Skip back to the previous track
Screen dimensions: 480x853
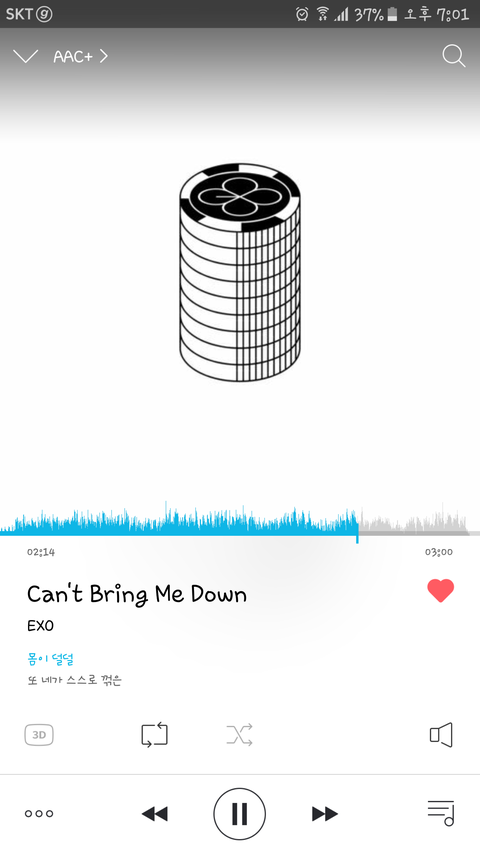[x=155, y=814]
